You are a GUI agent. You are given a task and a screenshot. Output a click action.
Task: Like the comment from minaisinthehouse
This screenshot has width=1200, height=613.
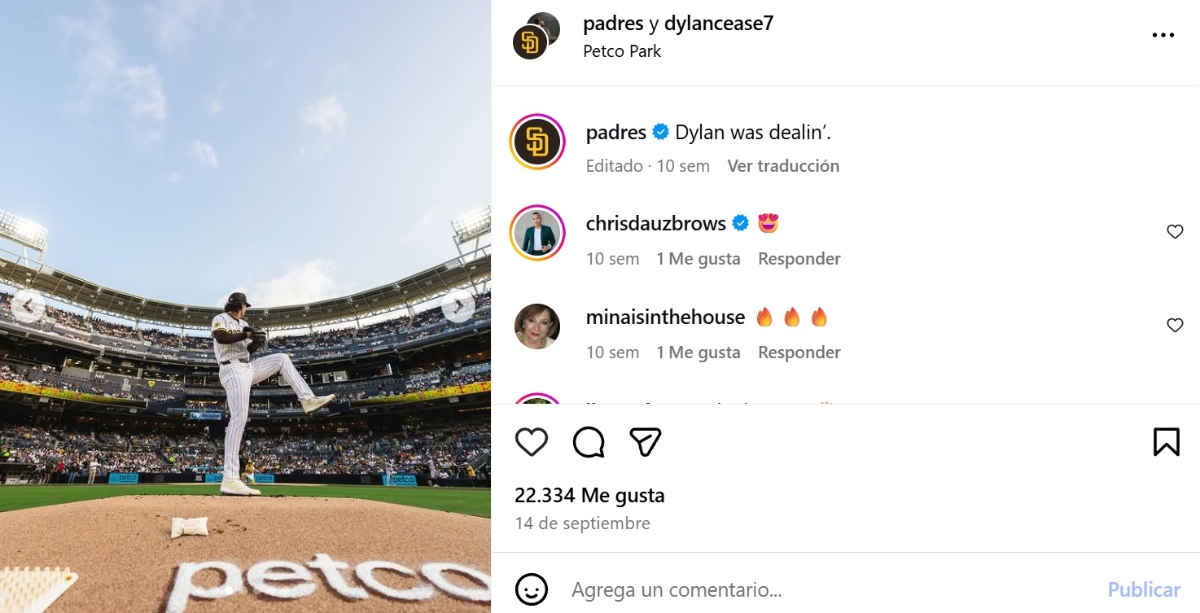1175,325
